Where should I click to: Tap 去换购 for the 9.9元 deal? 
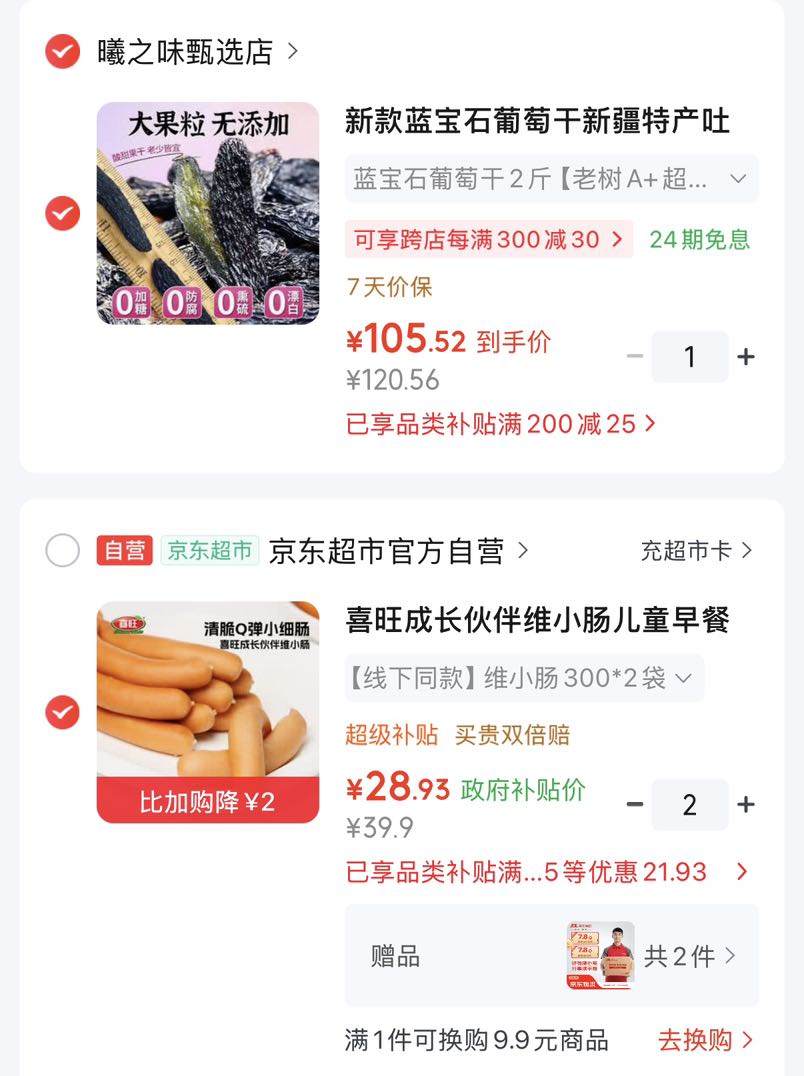(x=705, y=1040)
